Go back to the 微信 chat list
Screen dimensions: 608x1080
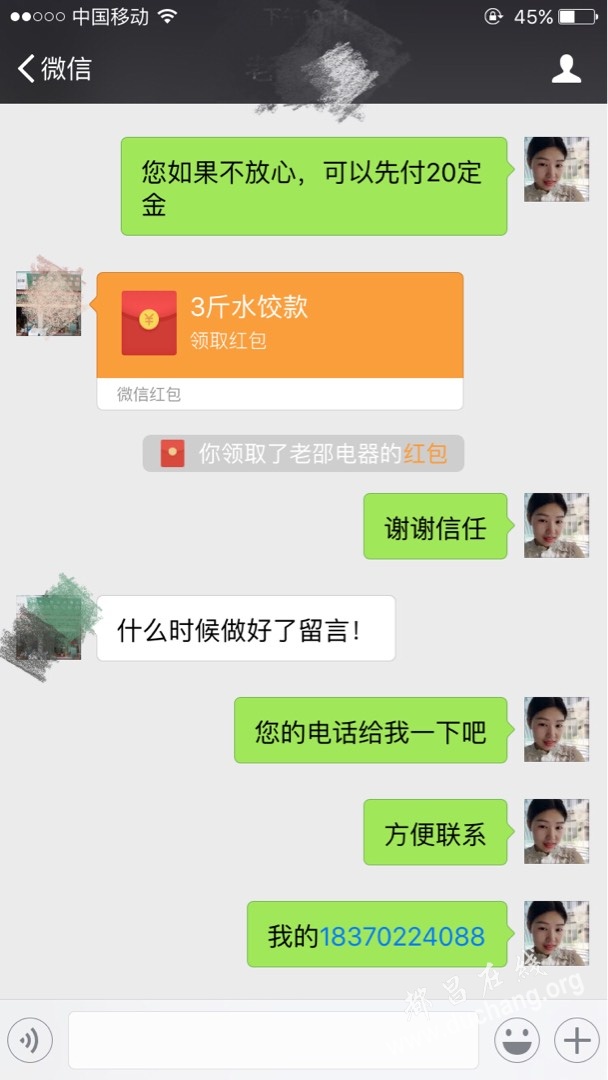54,68
